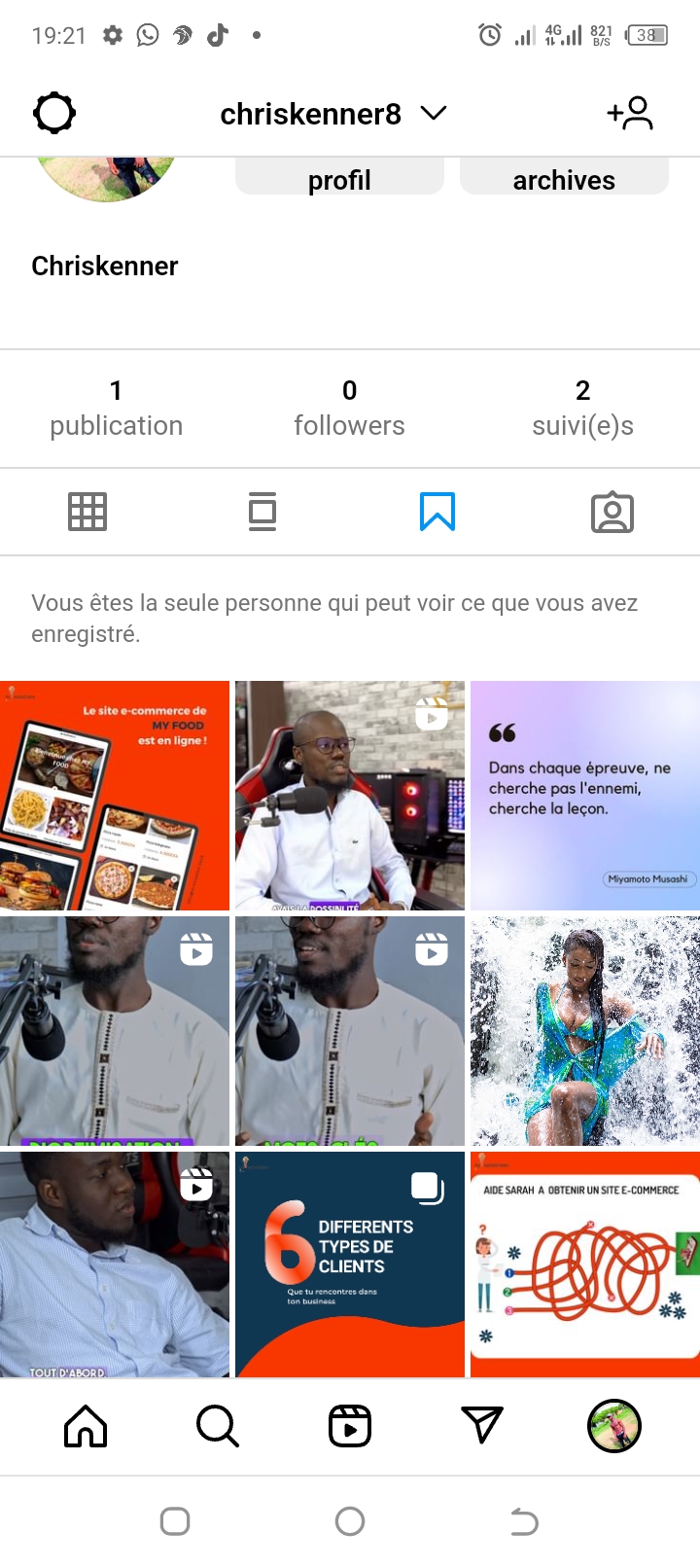
Task: Open the saved MY FOOD e-commerce post
Action: [x=115, y=796]
